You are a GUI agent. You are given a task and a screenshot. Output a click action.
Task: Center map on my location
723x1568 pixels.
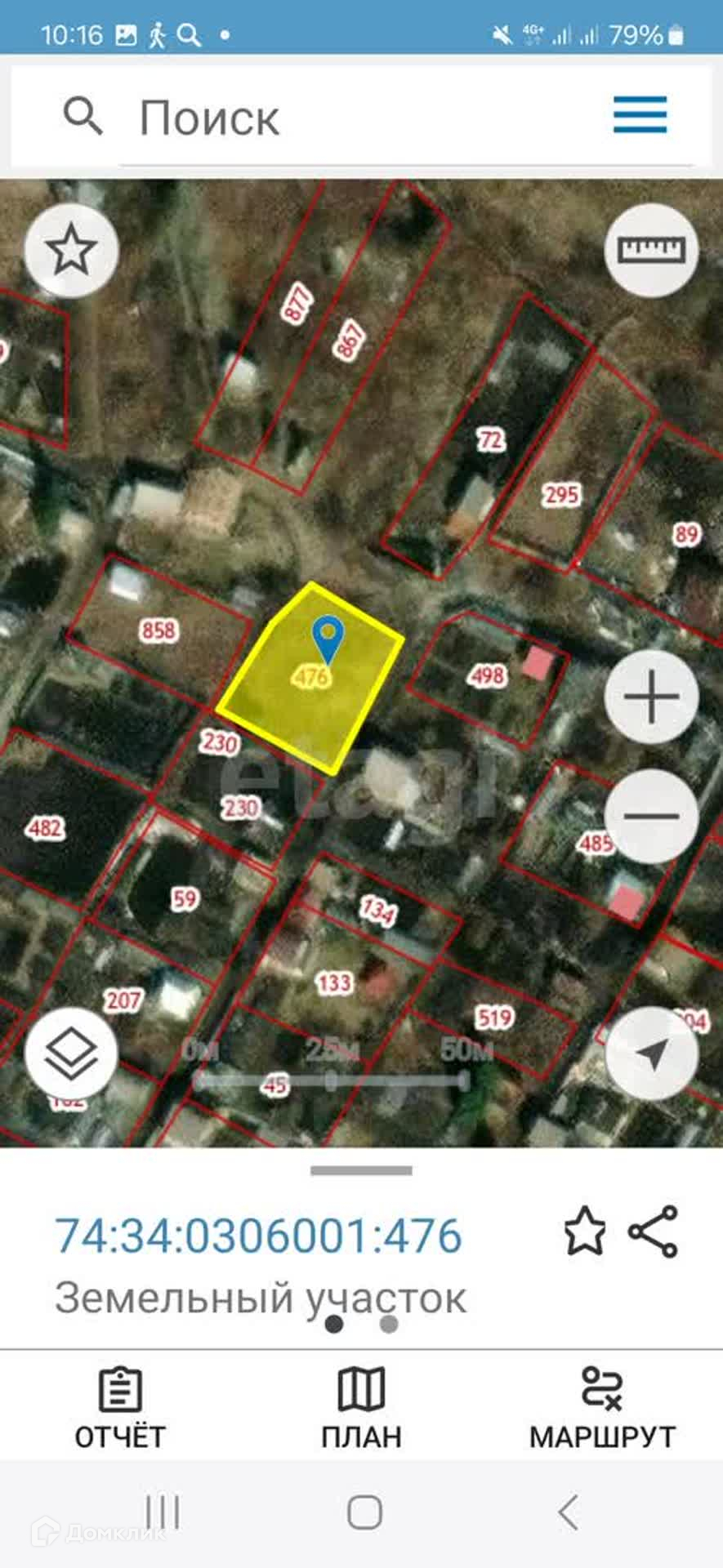[651, 1053]
